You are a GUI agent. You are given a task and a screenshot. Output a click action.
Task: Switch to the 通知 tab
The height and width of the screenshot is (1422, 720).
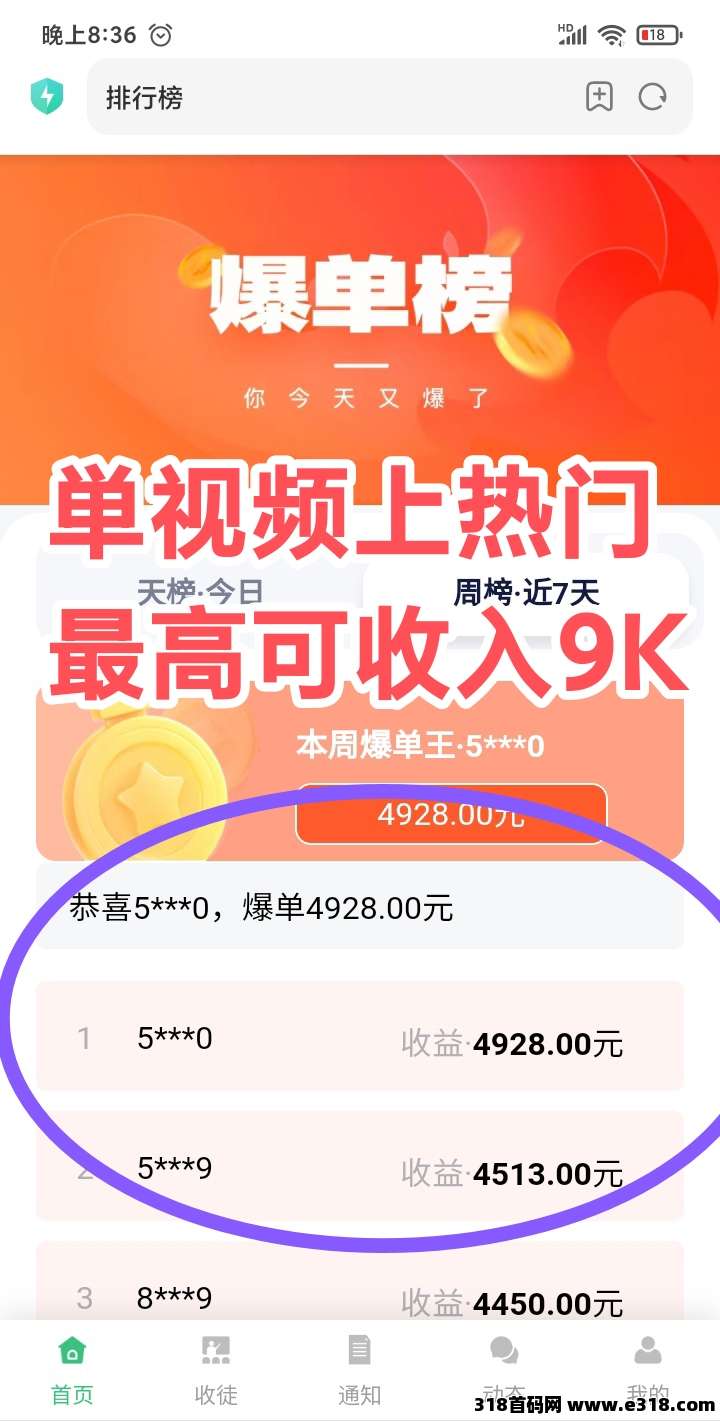click(x=360, y=1370)
